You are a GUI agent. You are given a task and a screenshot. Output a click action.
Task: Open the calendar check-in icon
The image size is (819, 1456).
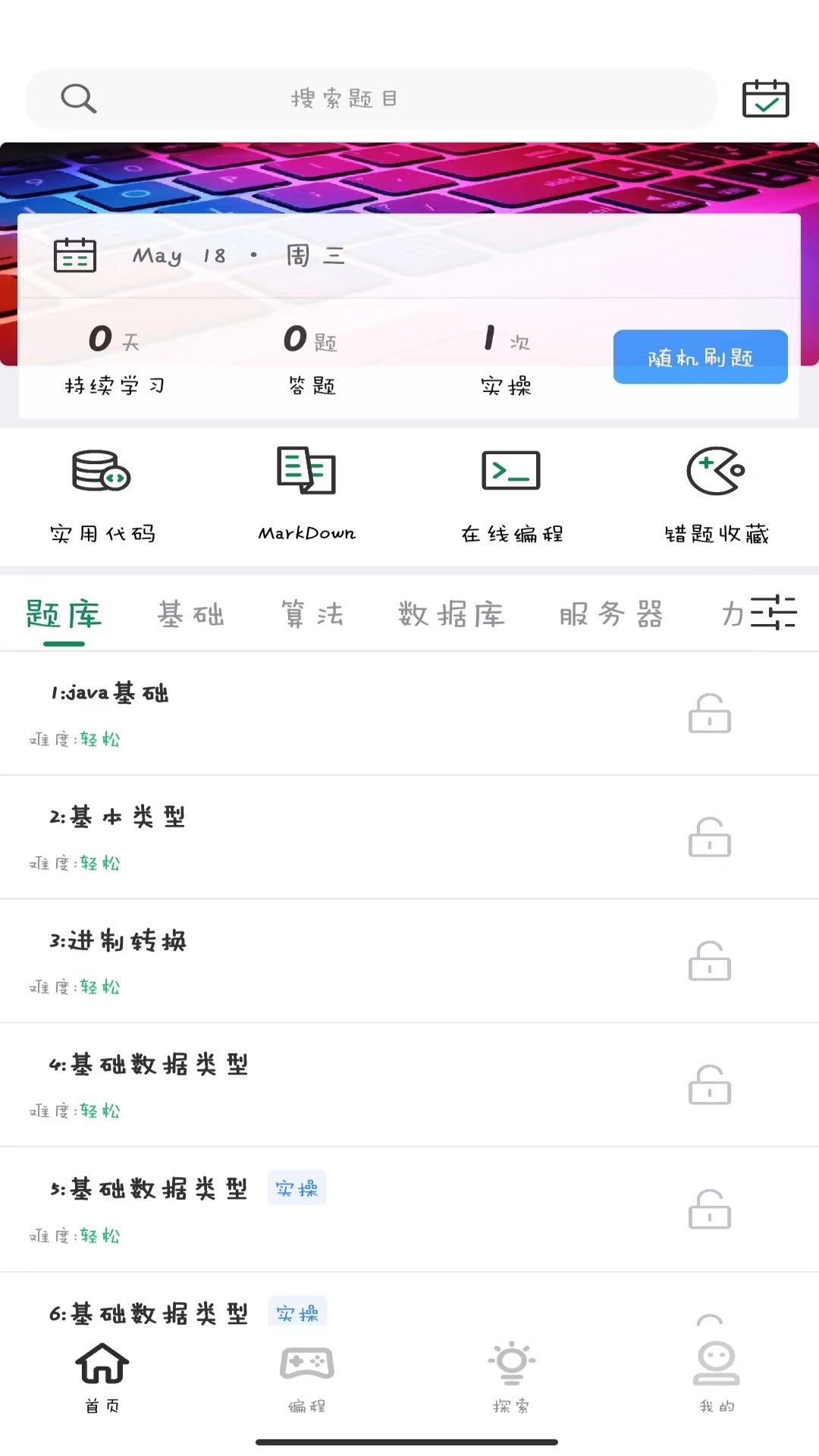[x=765, y=99]
